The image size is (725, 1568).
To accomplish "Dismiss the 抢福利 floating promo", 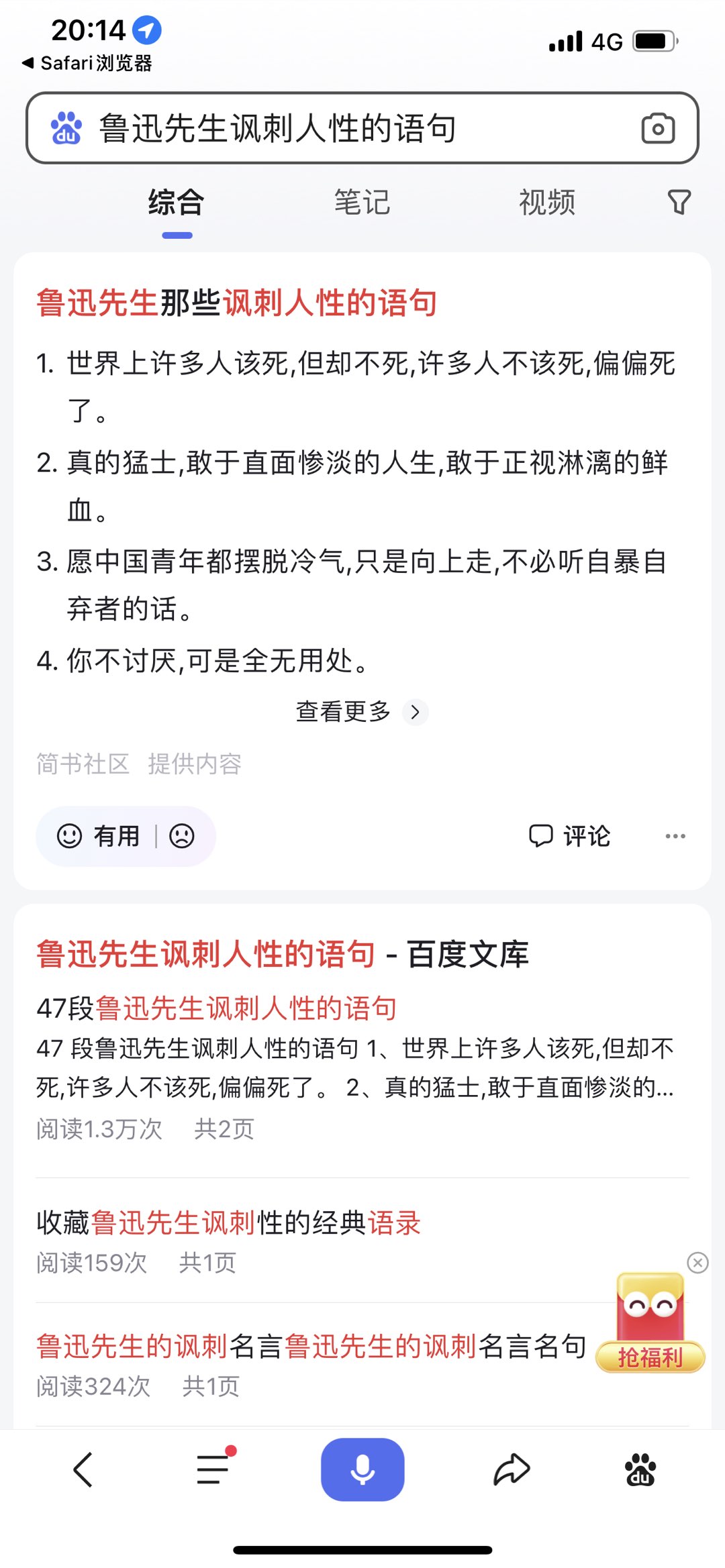I will pyautogui.click(x=697, y=1263).
